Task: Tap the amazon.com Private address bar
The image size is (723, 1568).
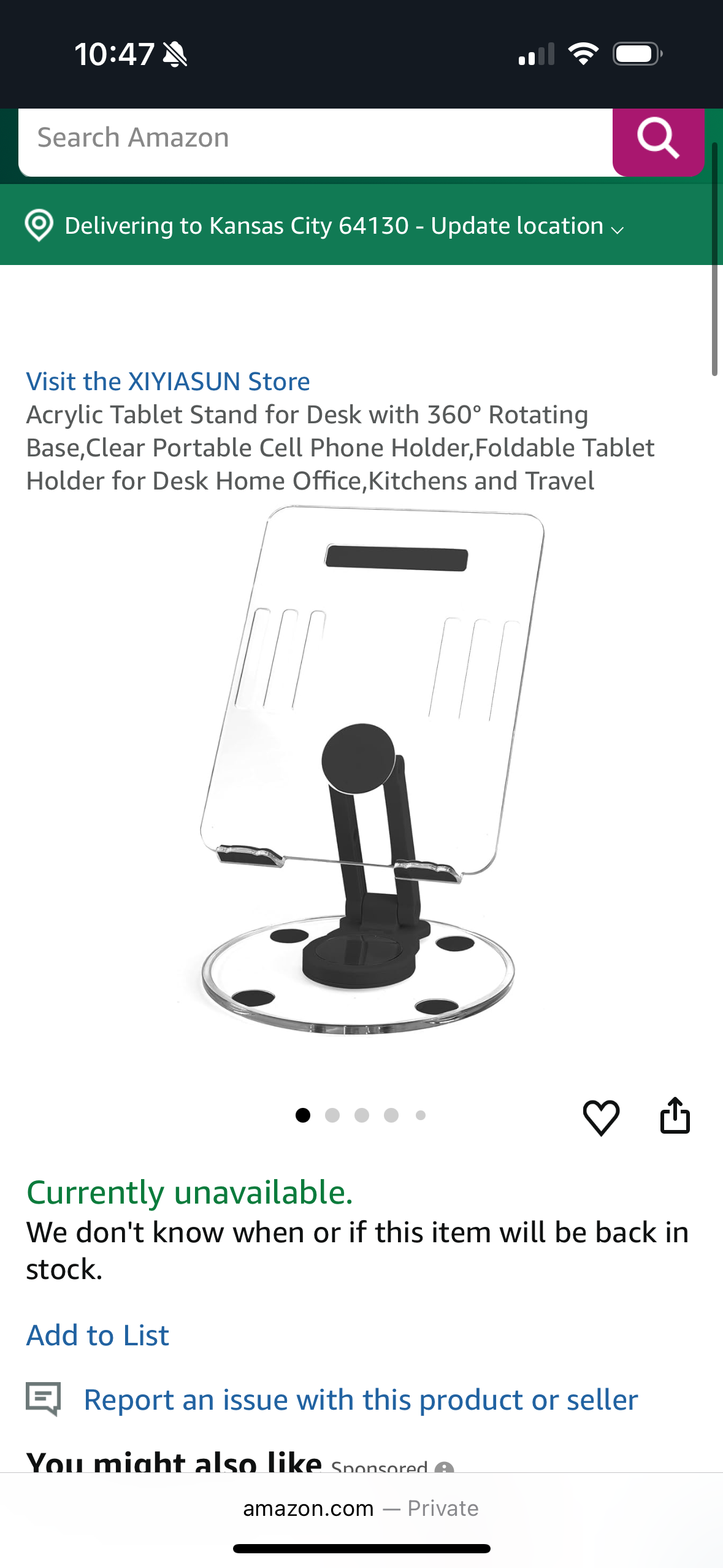Action: (x=361, y=1508)
